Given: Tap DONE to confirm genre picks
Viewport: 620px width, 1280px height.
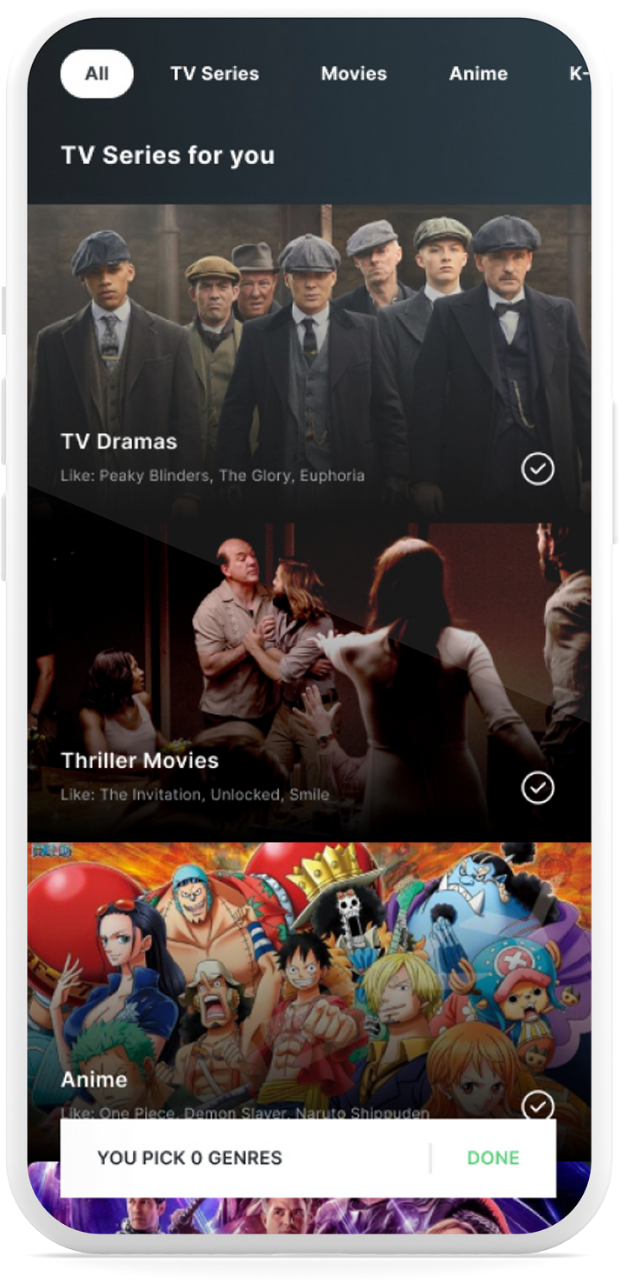Looking at the screenshot, I should tap(493, 1158).
